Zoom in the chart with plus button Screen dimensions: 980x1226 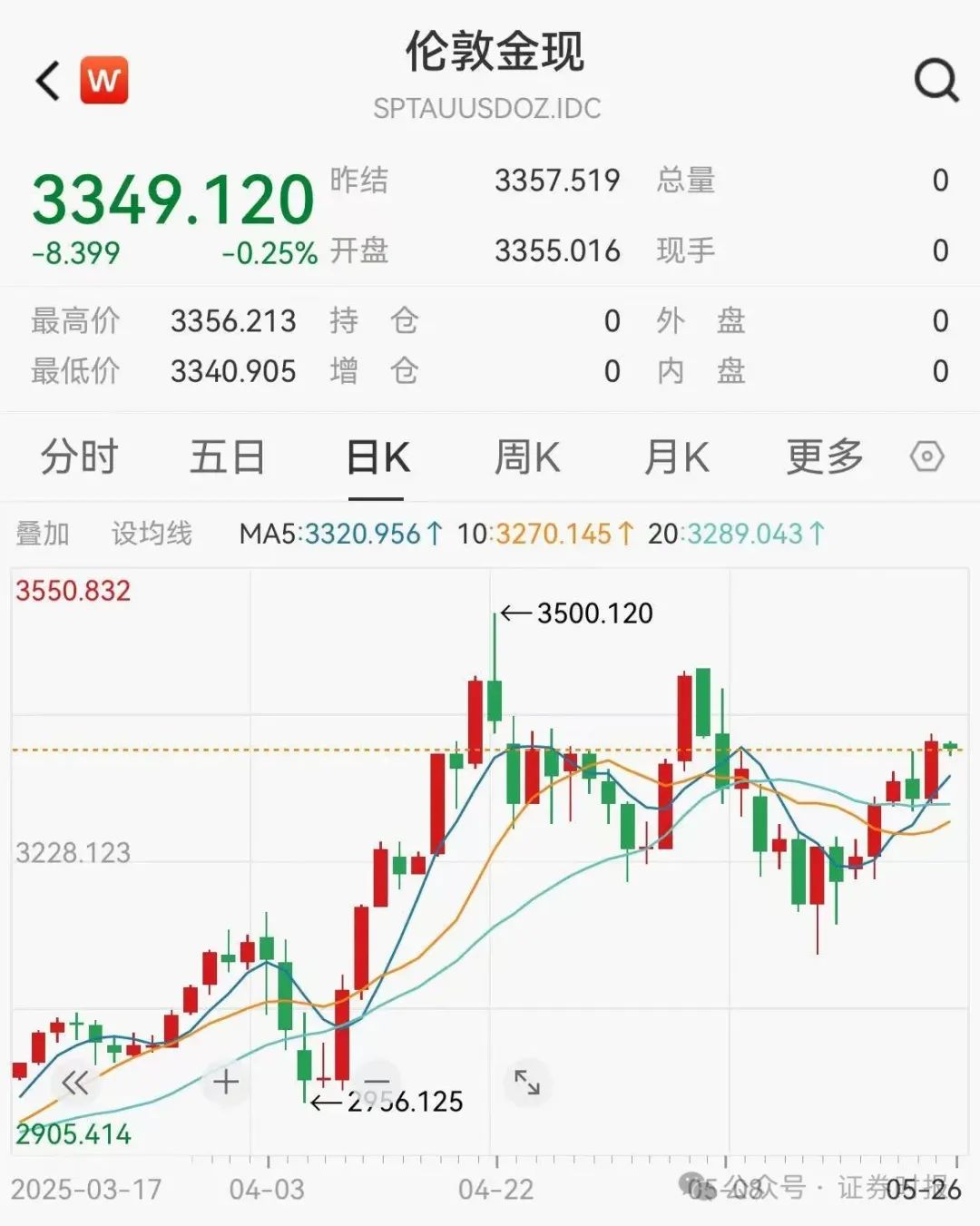click(226, 1082)
